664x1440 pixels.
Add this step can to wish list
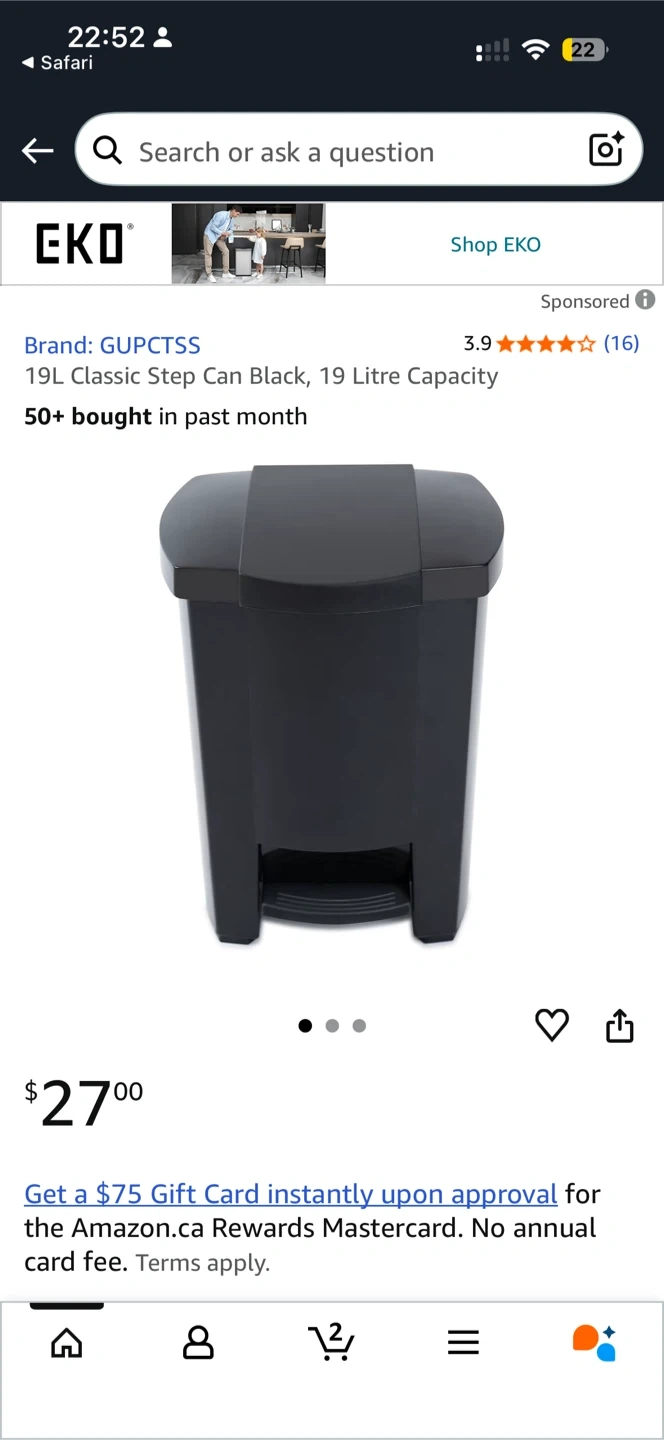552,1025
